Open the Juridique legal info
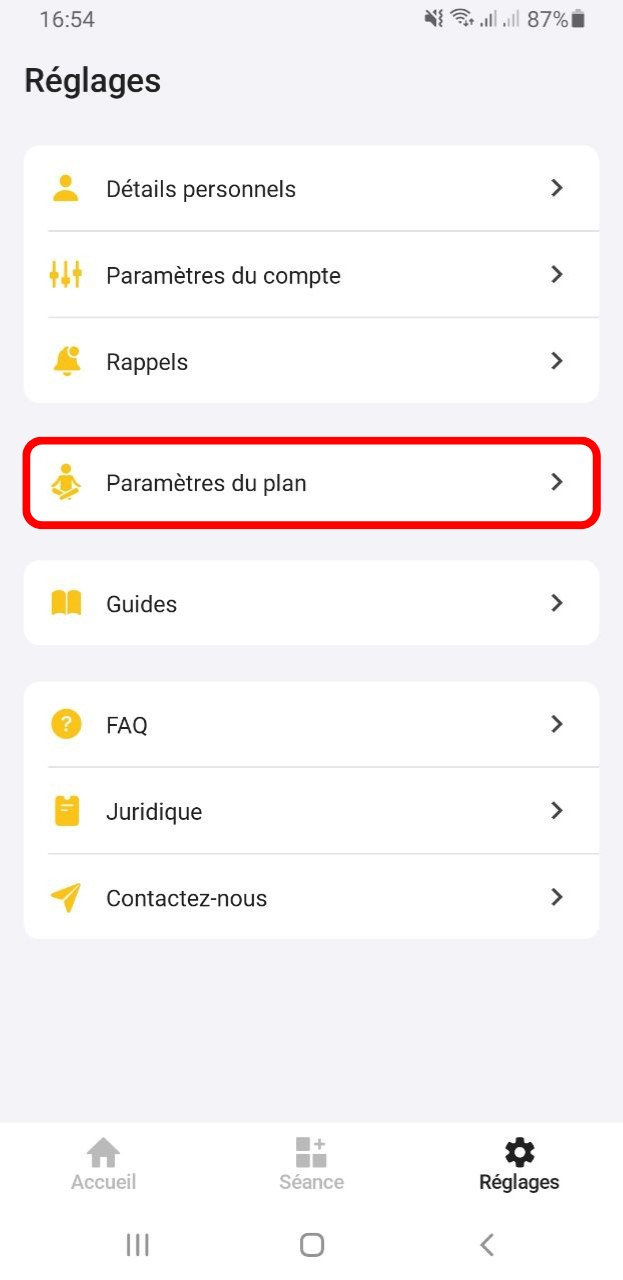Viewport: 623px width, 1280px height. (311, 811)
